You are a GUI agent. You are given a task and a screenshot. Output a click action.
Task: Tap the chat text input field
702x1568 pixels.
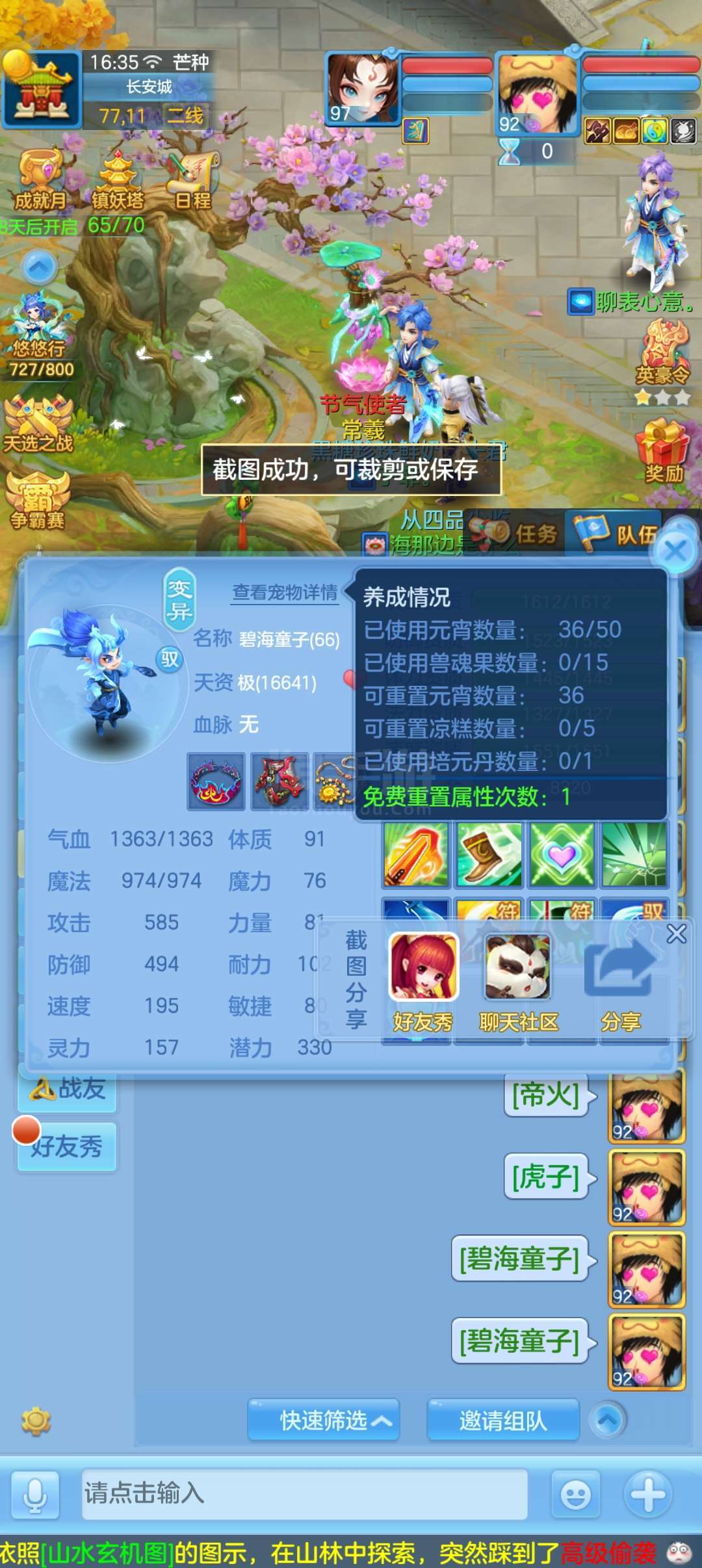304,1493
